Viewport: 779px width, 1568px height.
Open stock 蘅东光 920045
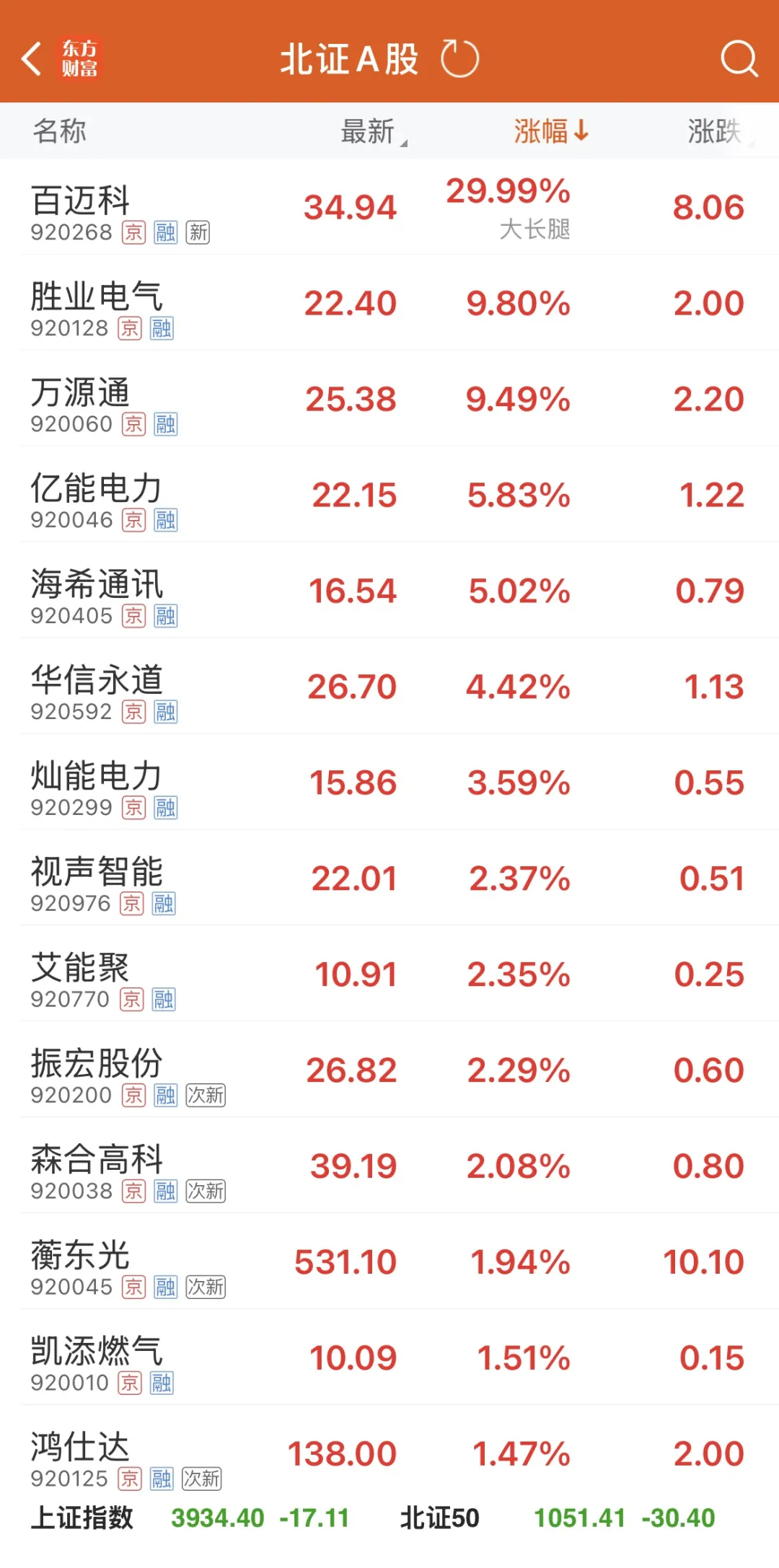tap(389, 1262)
